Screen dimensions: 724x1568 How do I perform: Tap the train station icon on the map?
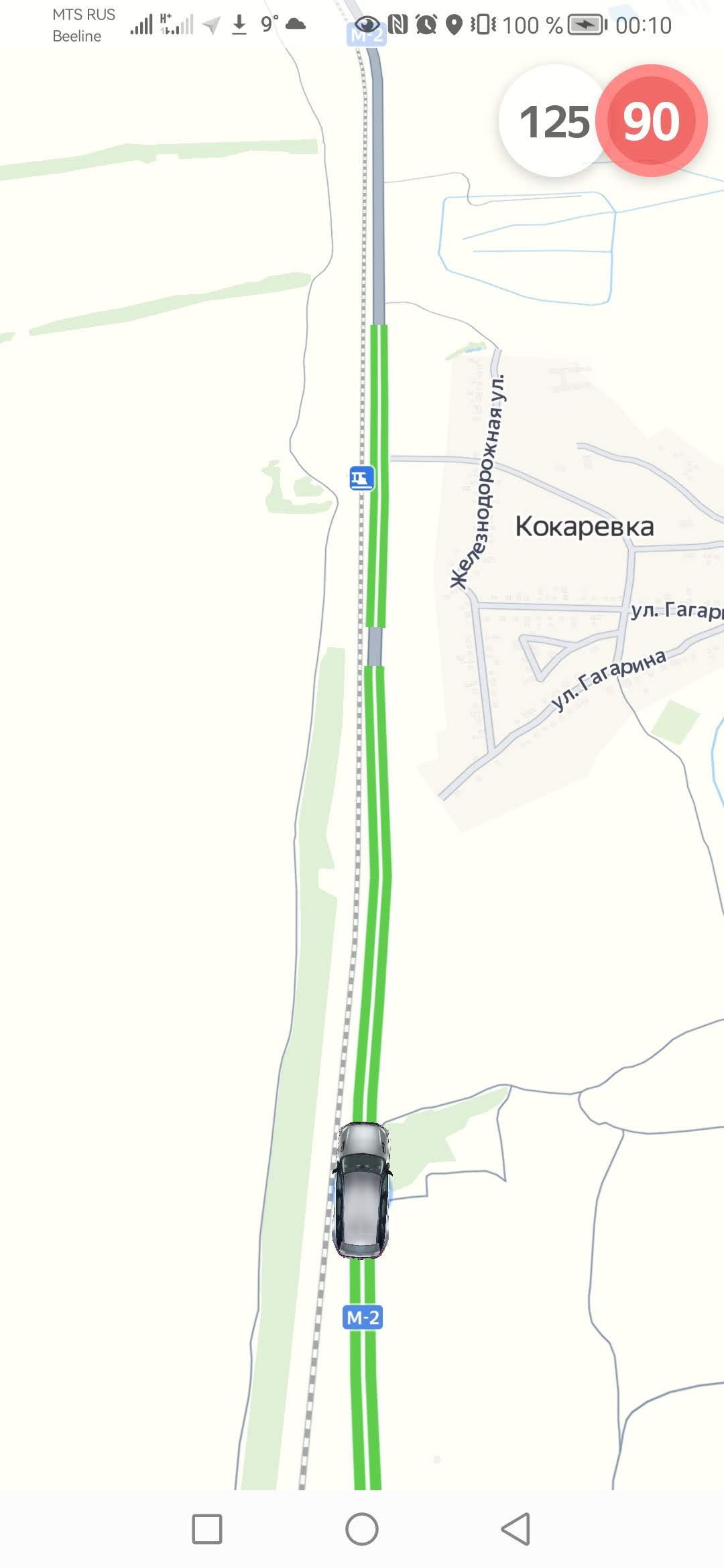click(361, 478)
